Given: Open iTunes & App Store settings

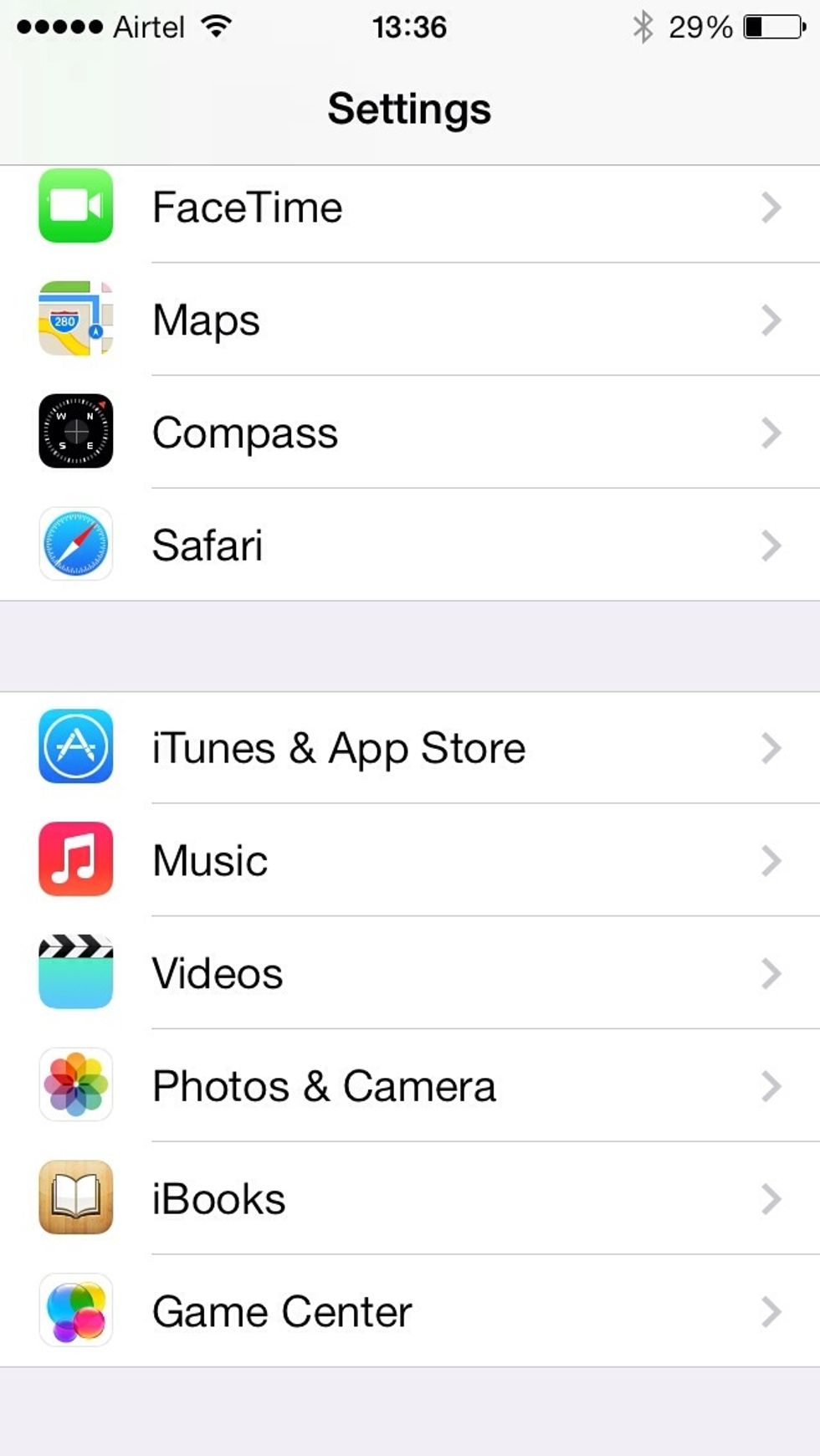Looking at the screenshot, I should coord(410,748).
